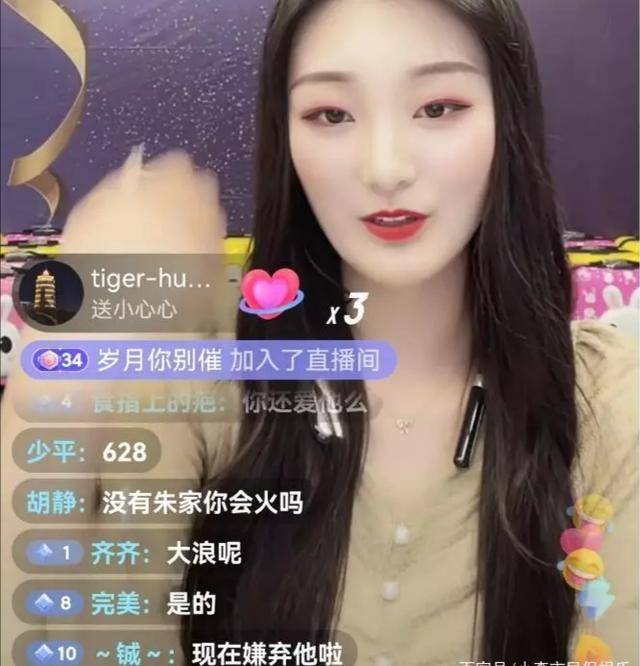Tap the 岁月你别催 joined-room notice
This screenshot has width=640, height=666.
click(210, 360)
